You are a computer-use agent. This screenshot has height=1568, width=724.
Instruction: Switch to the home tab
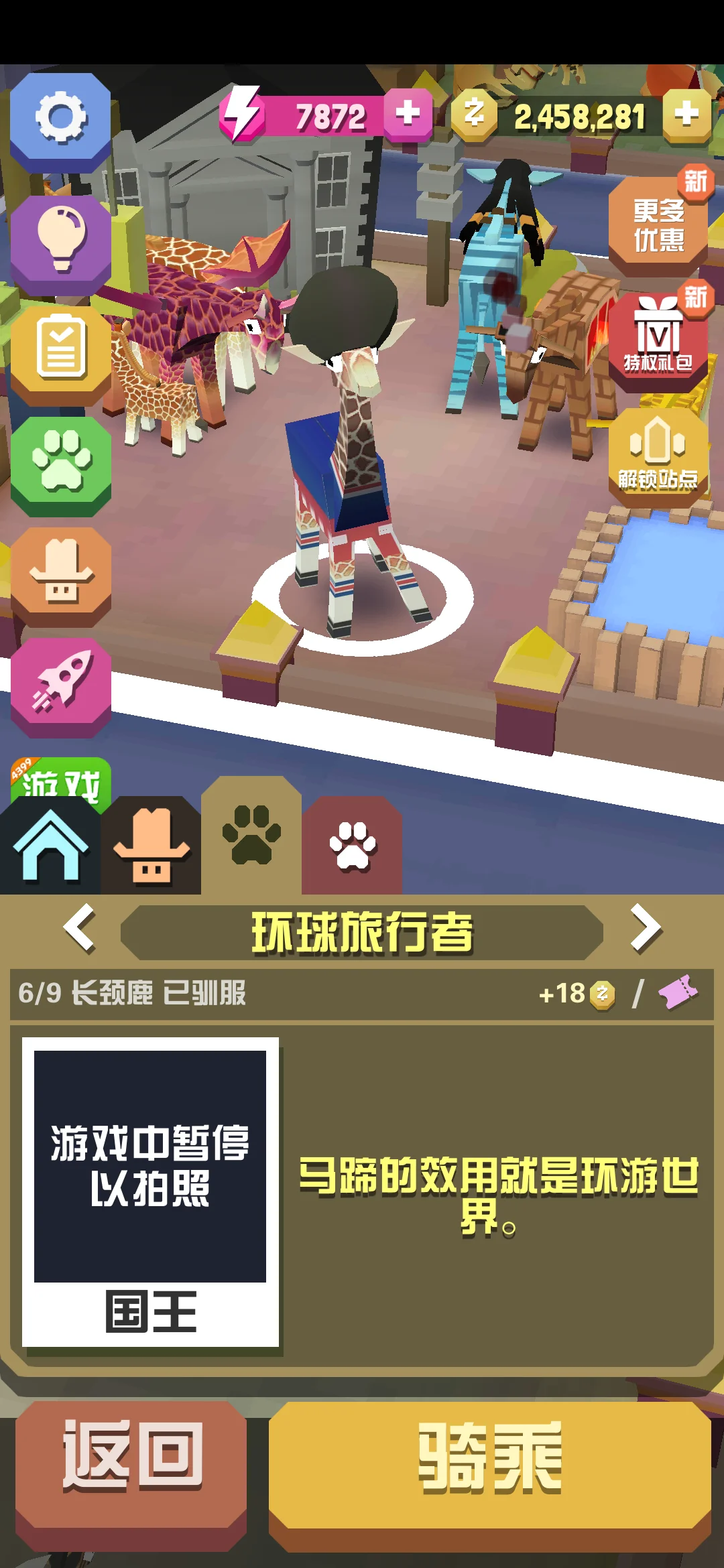point(50,846)
